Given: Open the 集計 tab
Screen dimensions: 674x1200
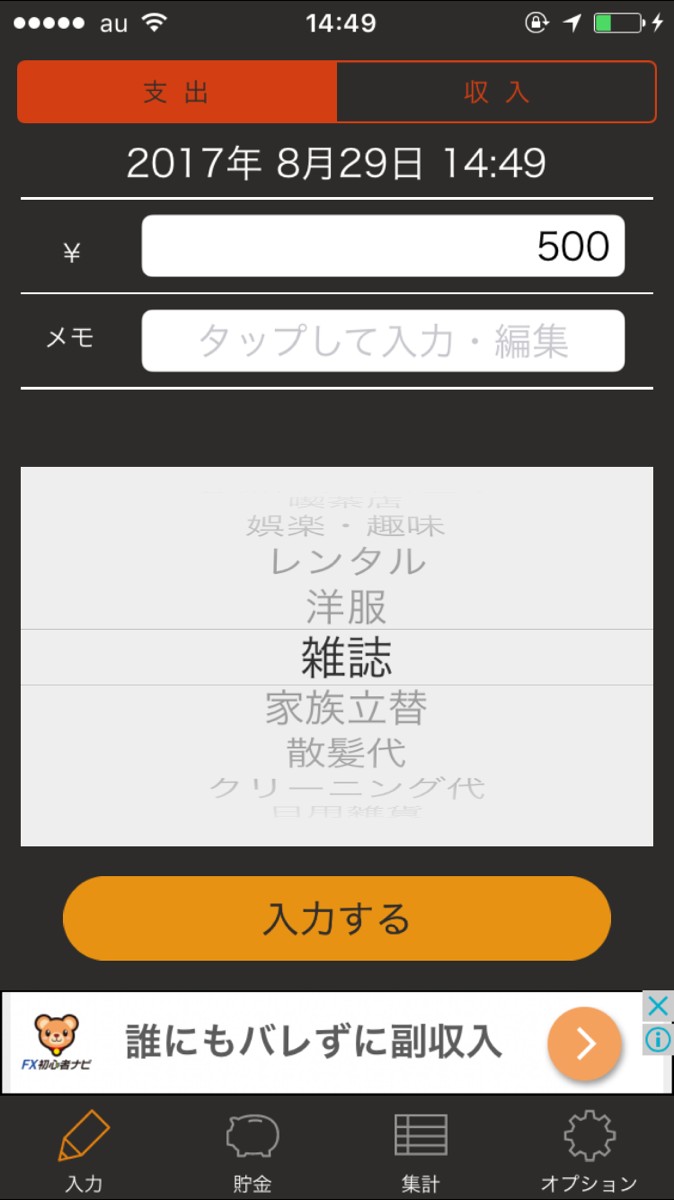Looking at the screenshot, I should 421,1150.
